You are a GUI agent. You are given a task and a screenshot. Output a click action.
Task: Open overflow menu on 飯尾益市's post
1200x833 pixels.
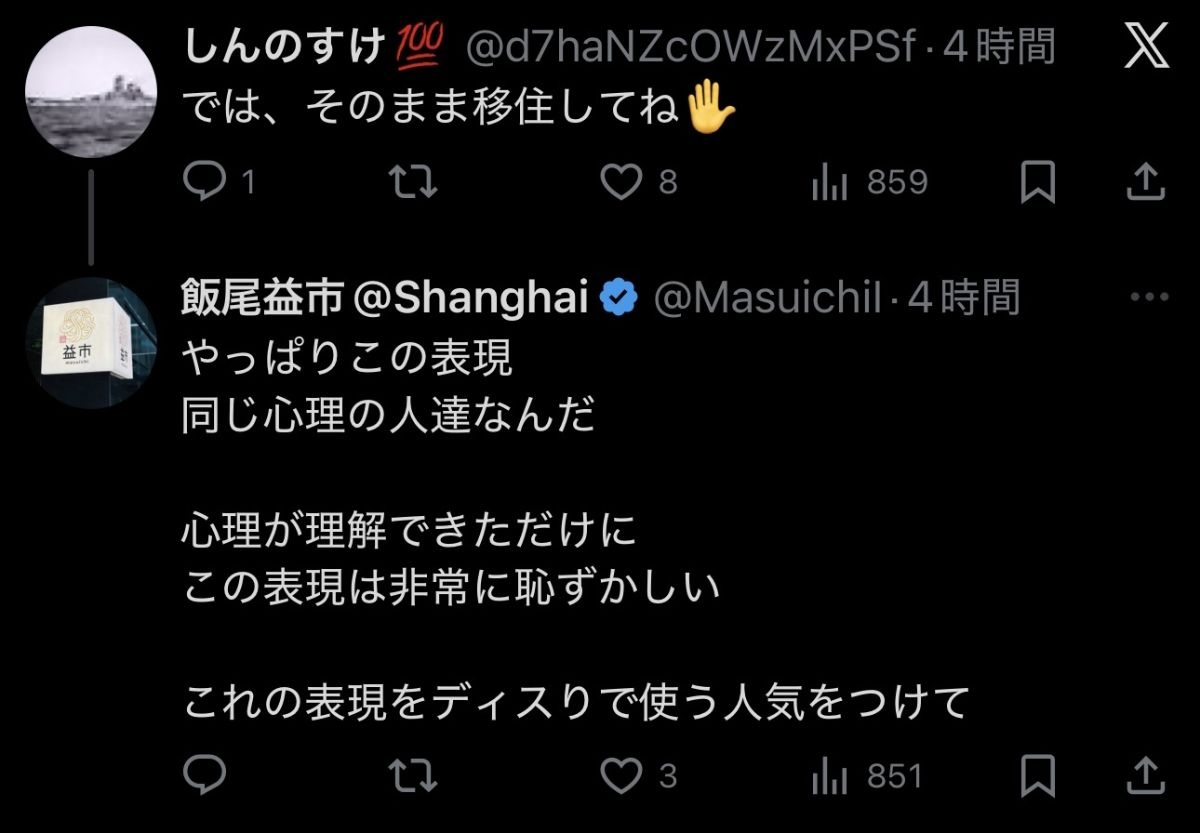coord(1146,298)
